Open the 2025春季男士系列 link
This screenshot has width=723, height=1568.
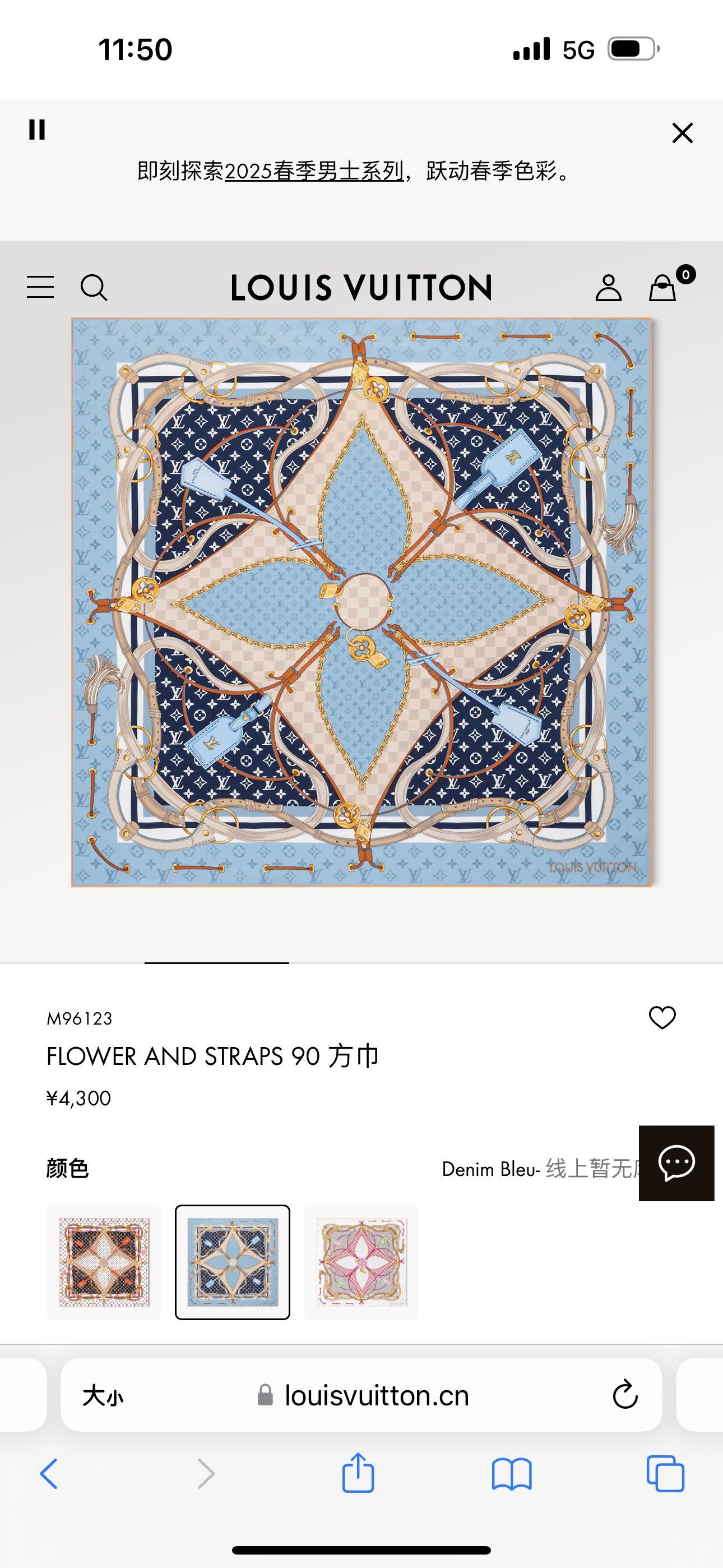point(314,171)
